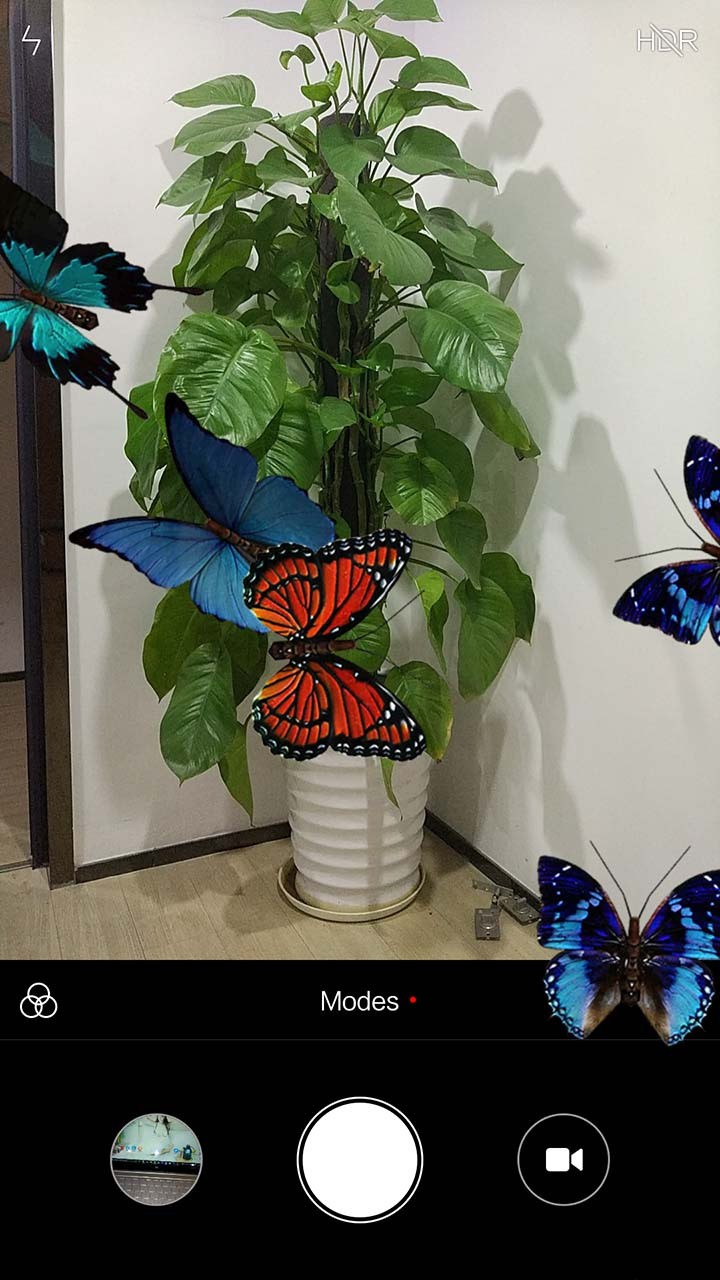Toggle the flash setting icon
720x1280 pixels.
[x=32, y=41]
